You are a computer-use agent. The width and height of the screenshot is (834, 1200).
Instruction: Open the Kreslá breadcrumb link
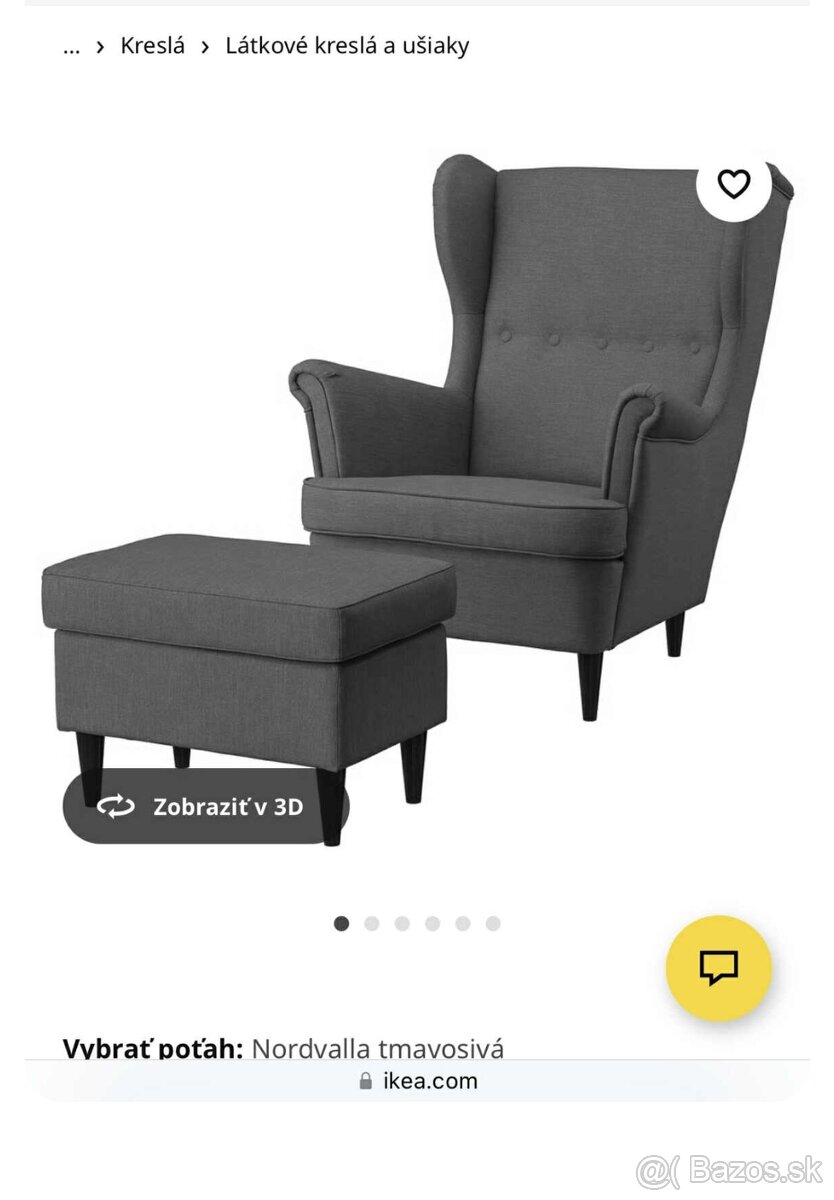(x=153, y=45)
